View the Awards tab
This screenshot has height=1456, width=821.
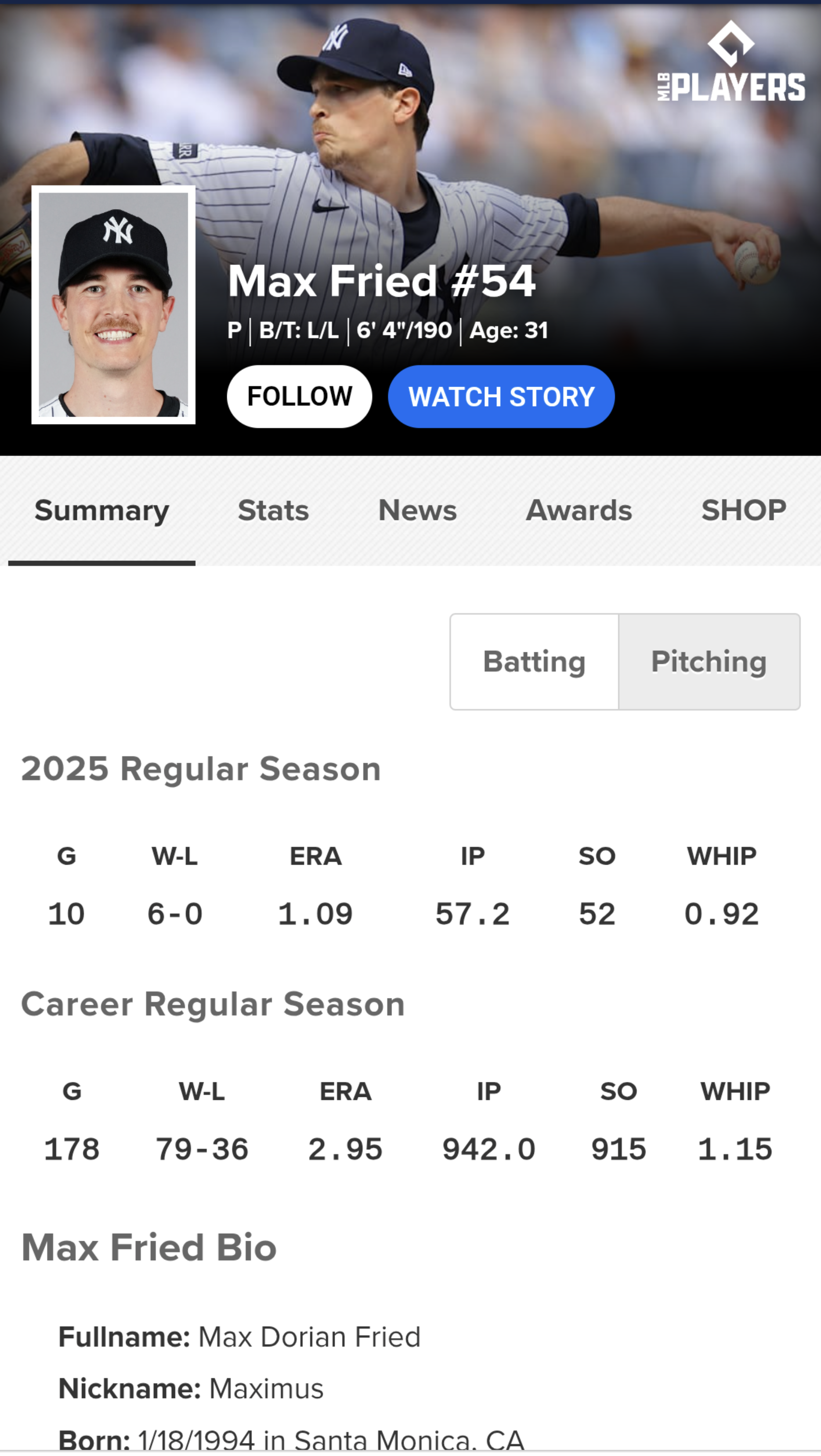[x=579, y=511]
